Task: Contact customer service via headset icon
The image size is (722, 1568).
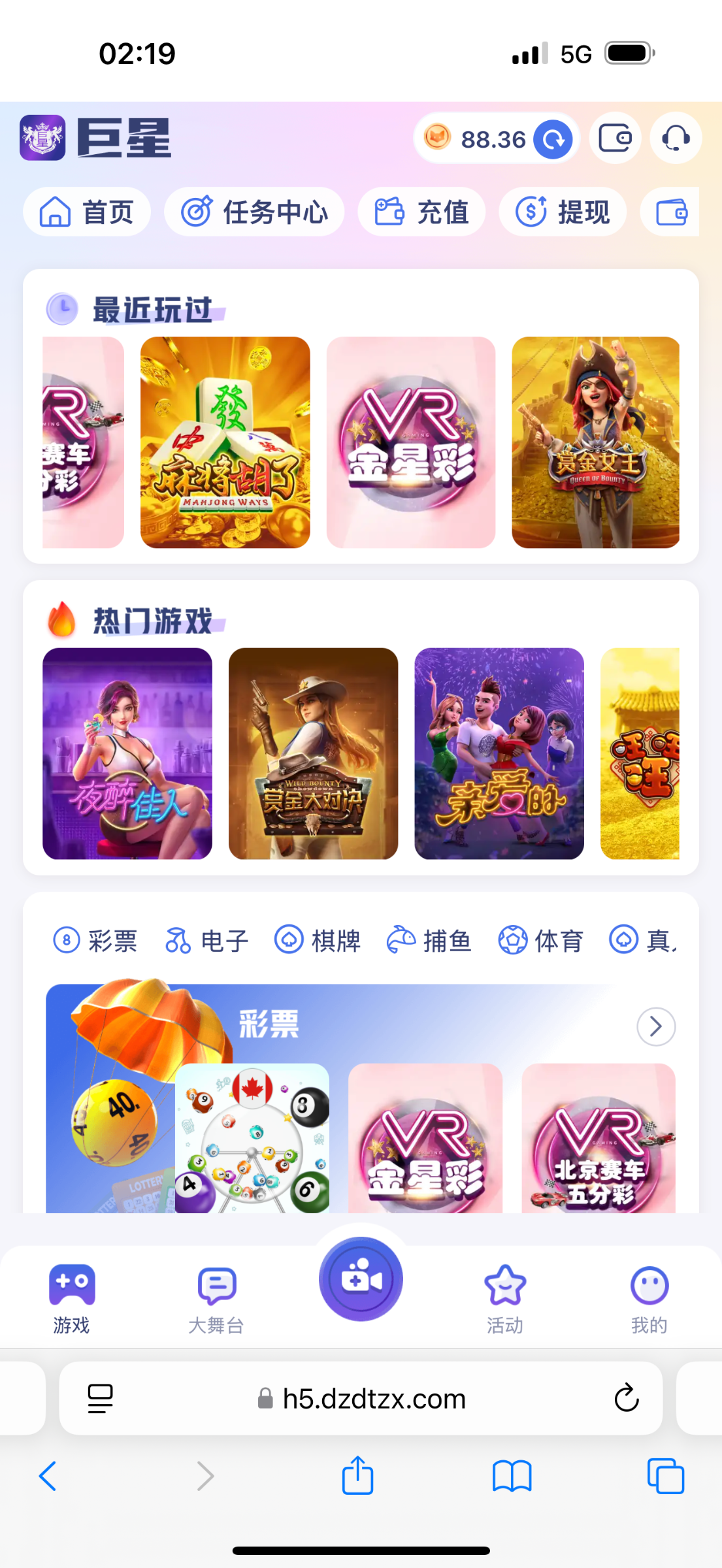Action: [x=676, y=139]
